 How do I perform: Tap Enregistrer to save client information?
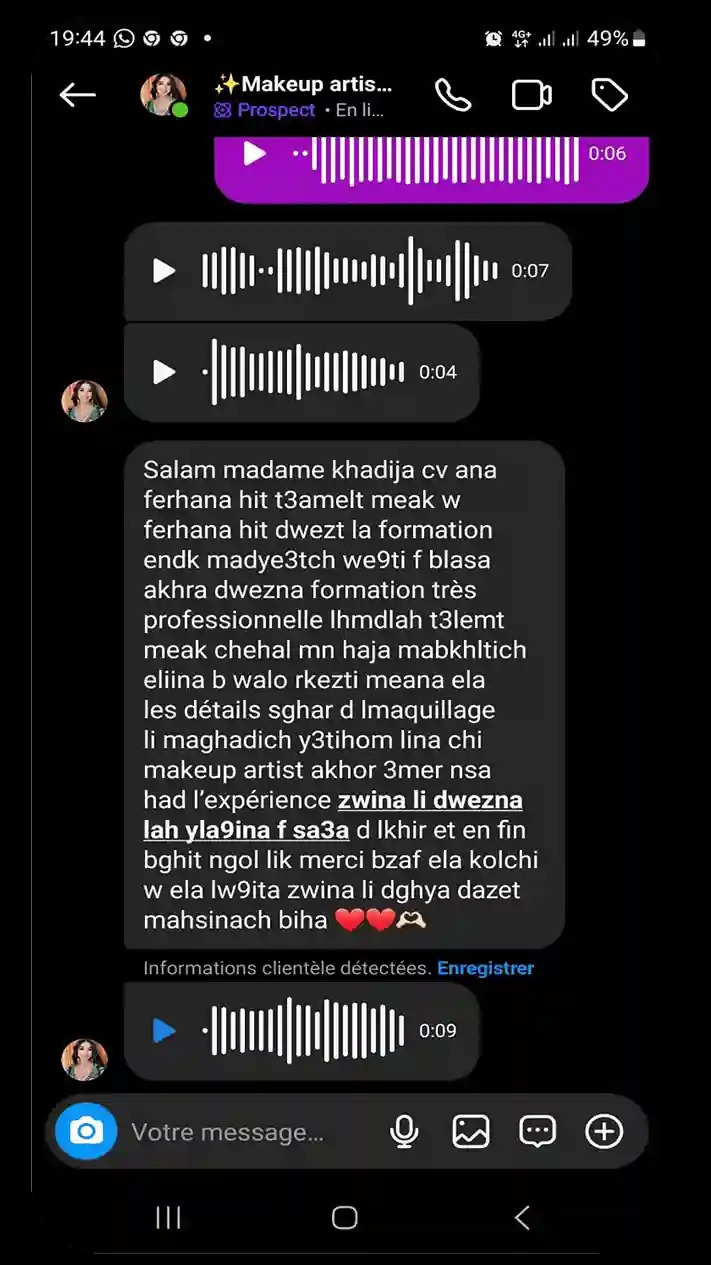coord(485,968)
